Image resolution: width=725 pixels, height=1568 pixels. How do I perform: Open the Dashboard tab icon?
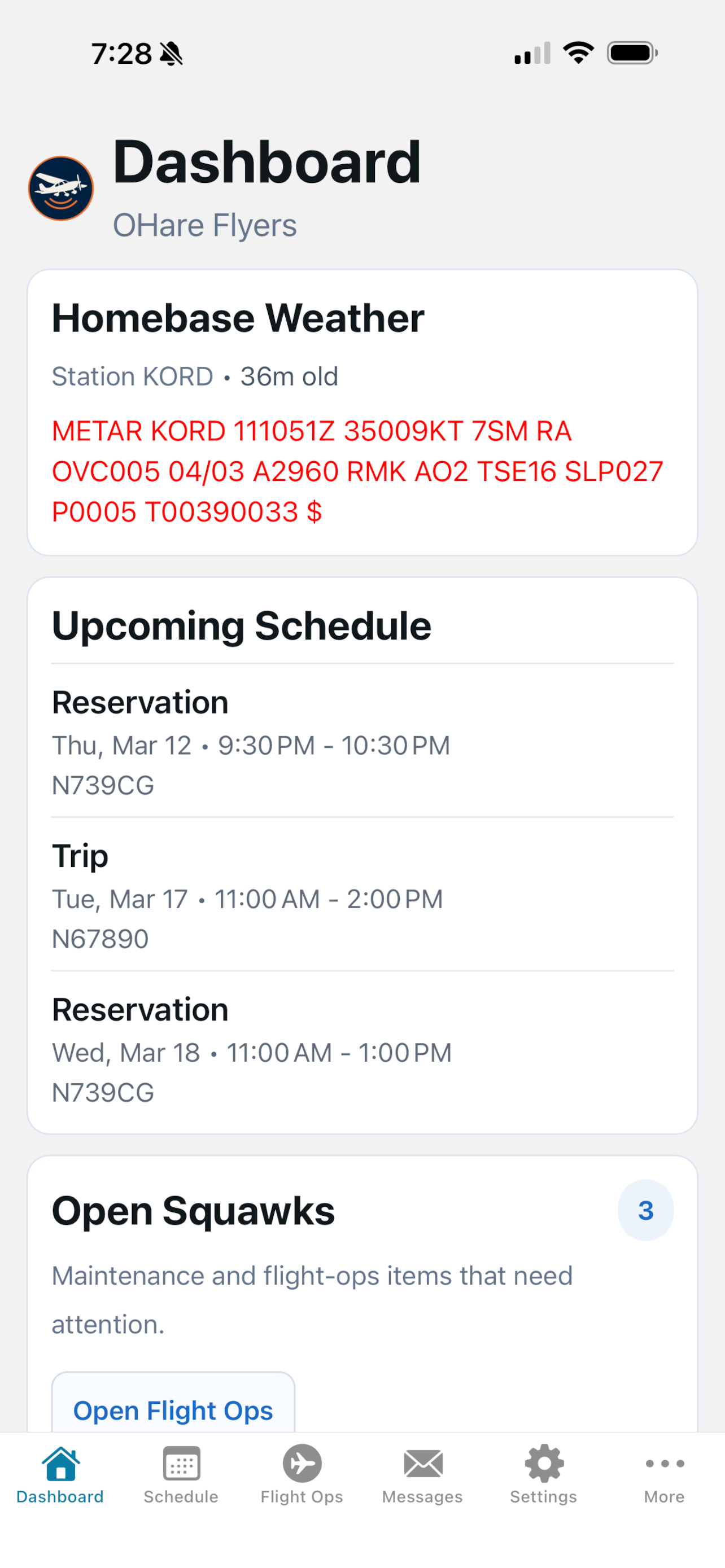[x=60, y=1464]
